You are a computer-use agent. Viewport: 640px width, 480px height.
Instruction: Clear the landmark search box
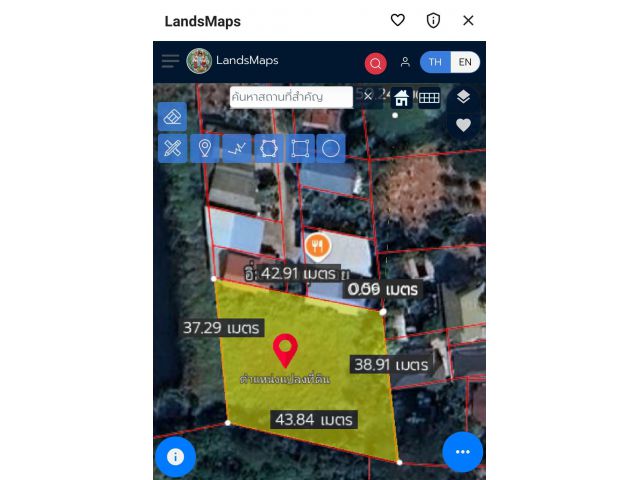pos(368,96)
